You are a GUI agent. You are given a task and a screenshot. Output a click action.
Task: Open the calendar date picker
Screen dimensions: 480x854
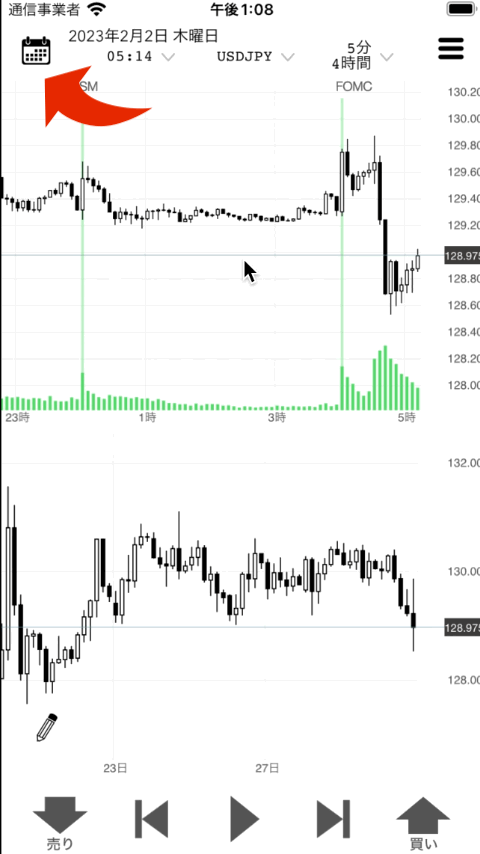[x=36, y=51]
